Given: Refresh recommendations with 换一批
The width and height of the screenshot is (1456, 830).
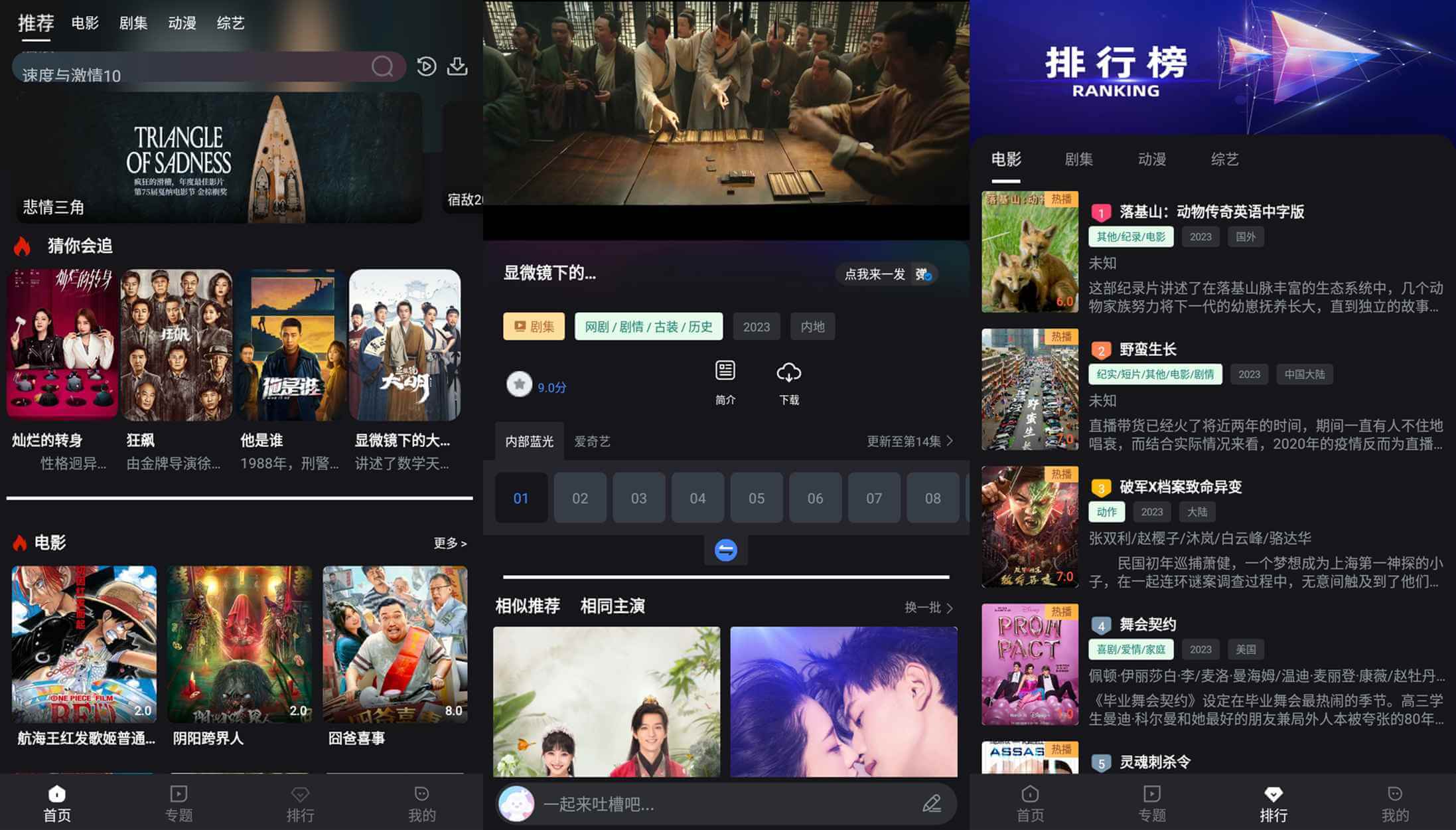Looking at the screenshot, I should pos(928,608).
